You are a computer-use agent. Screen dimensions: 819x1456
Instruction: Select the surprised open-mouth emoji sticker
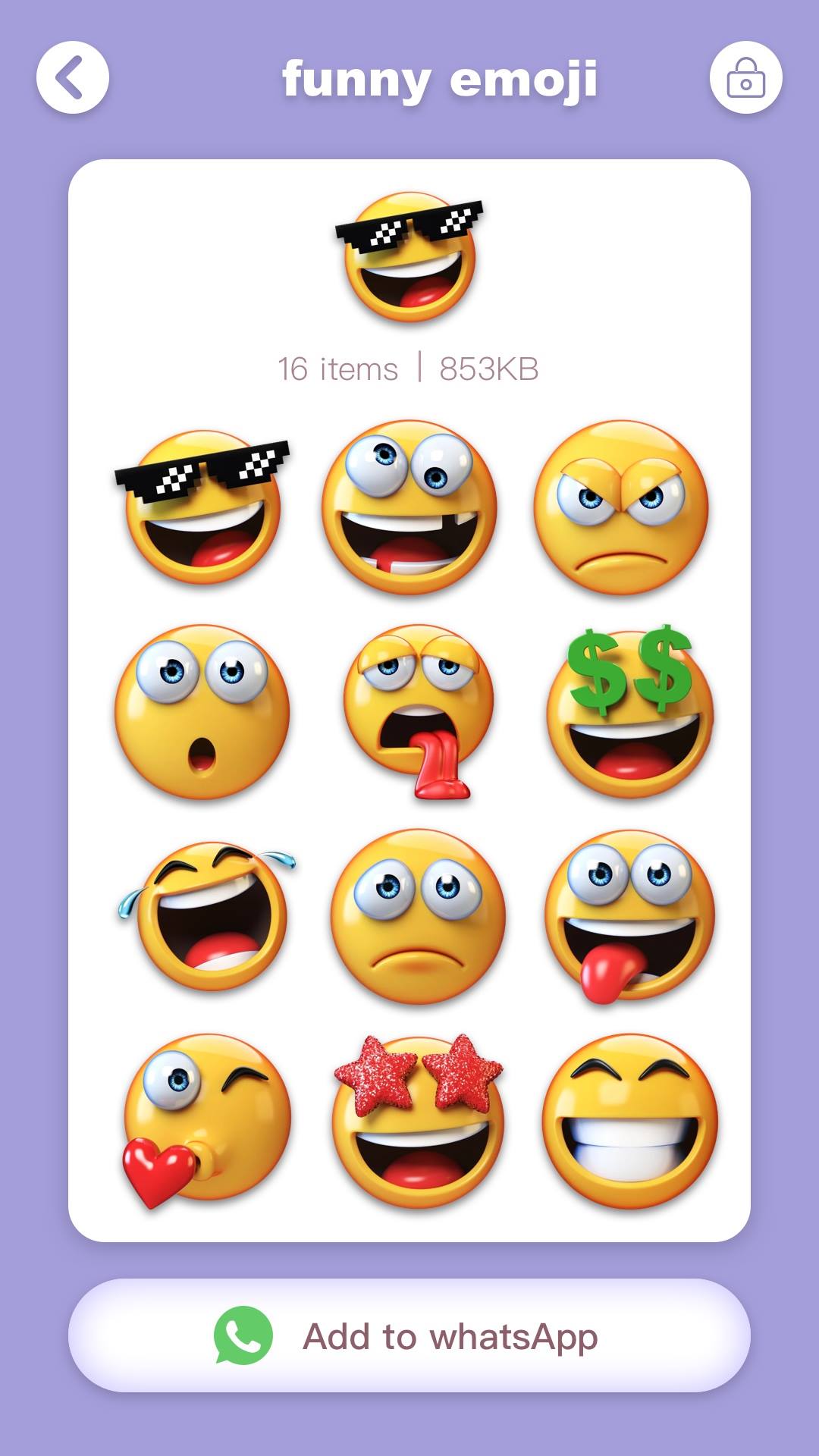point(202,711)
